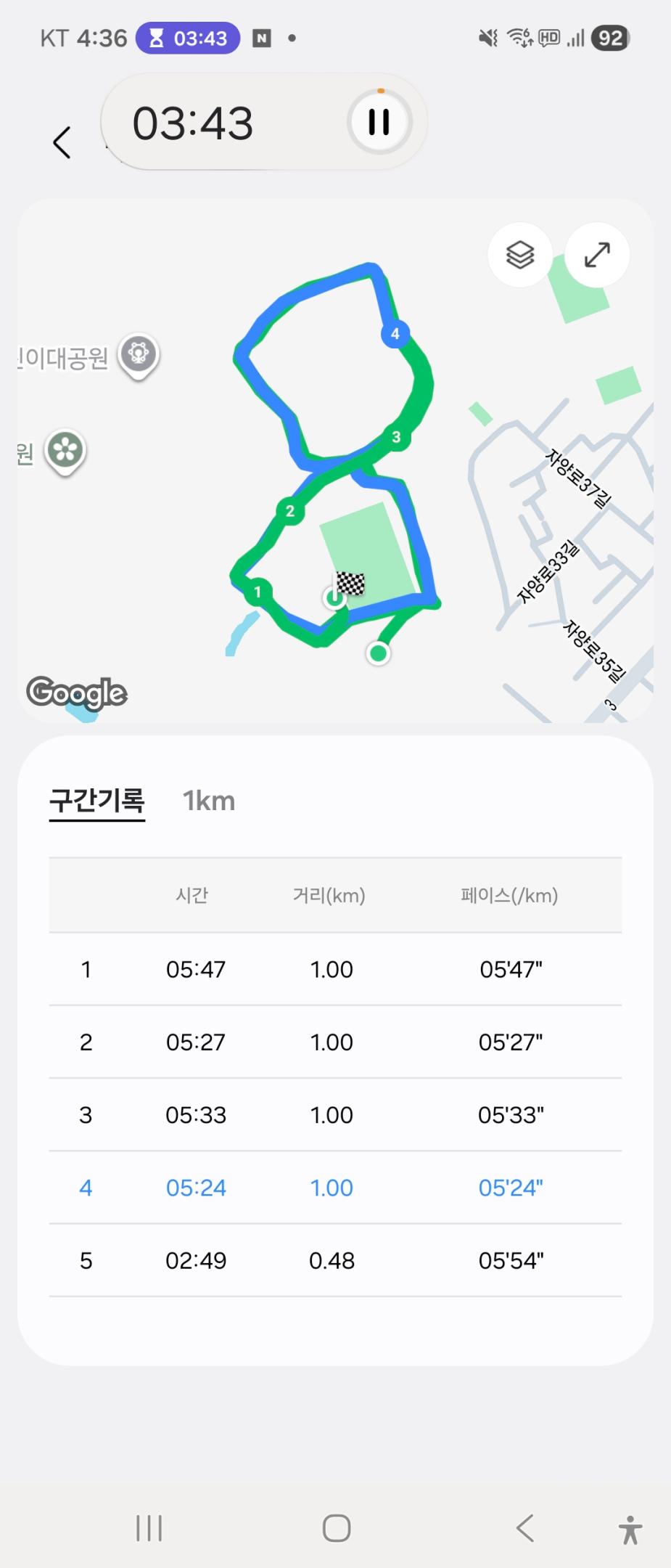Open the accessibility shortcut button
The width and height of the screenshot is (671, 1568).
[x=630, y=1529]
